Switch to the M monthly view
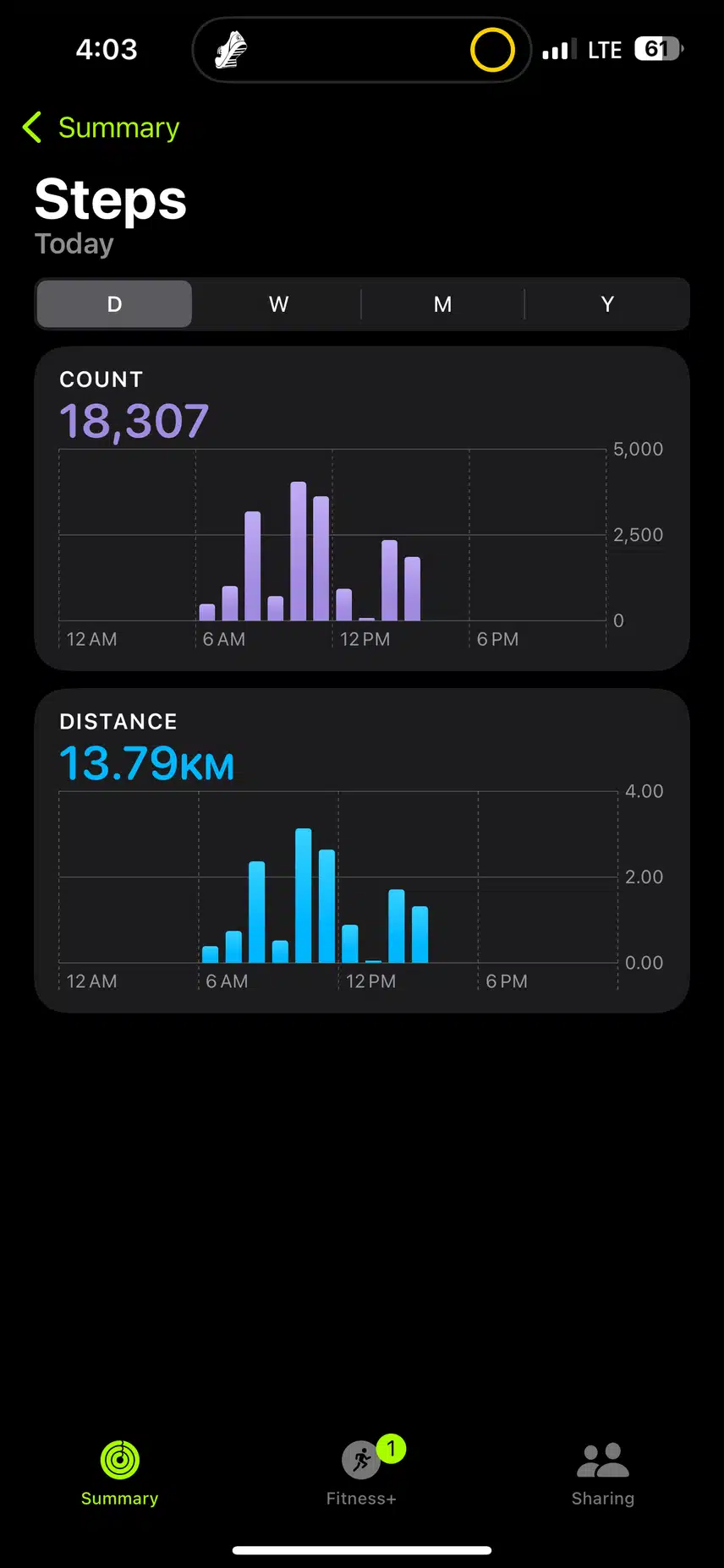724x1568 pixels. [x=442, y=304]
